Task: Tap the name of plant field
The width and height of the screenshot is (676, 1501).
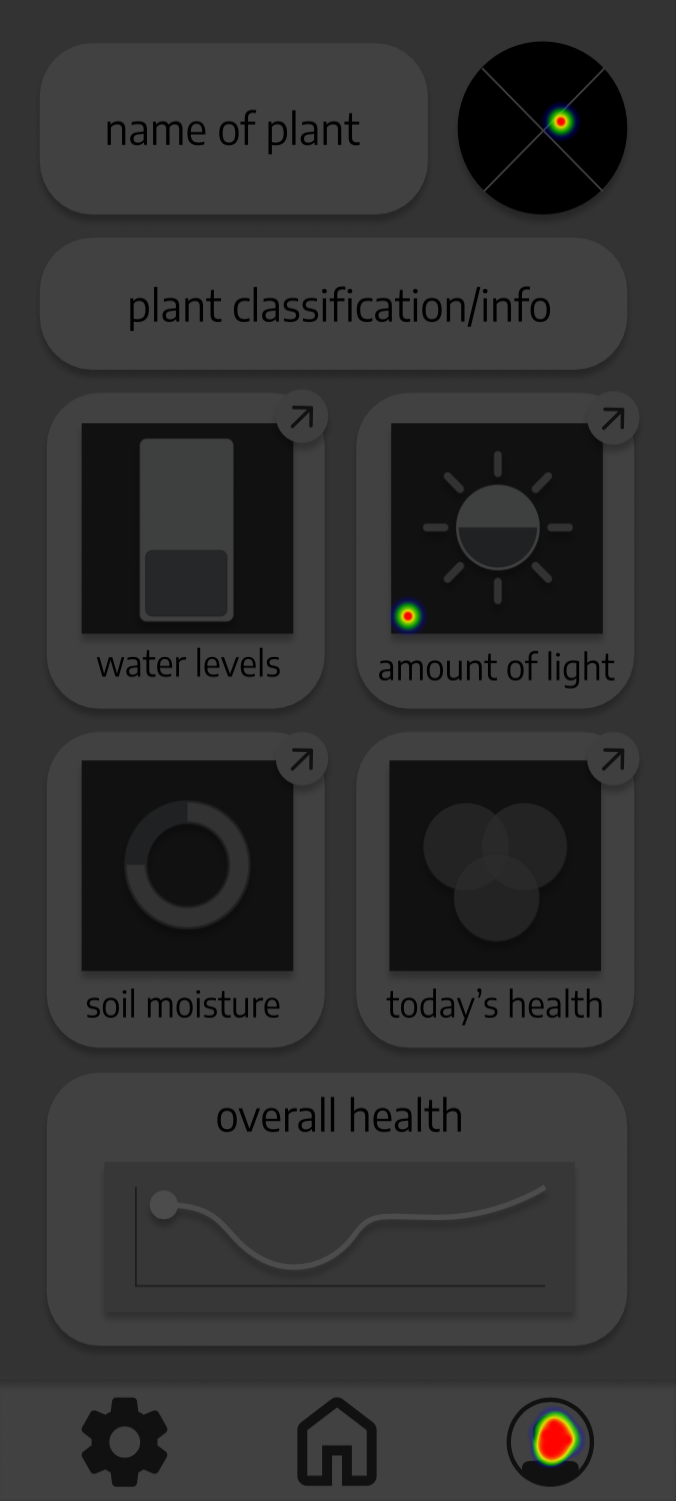Action: [234, 129]
